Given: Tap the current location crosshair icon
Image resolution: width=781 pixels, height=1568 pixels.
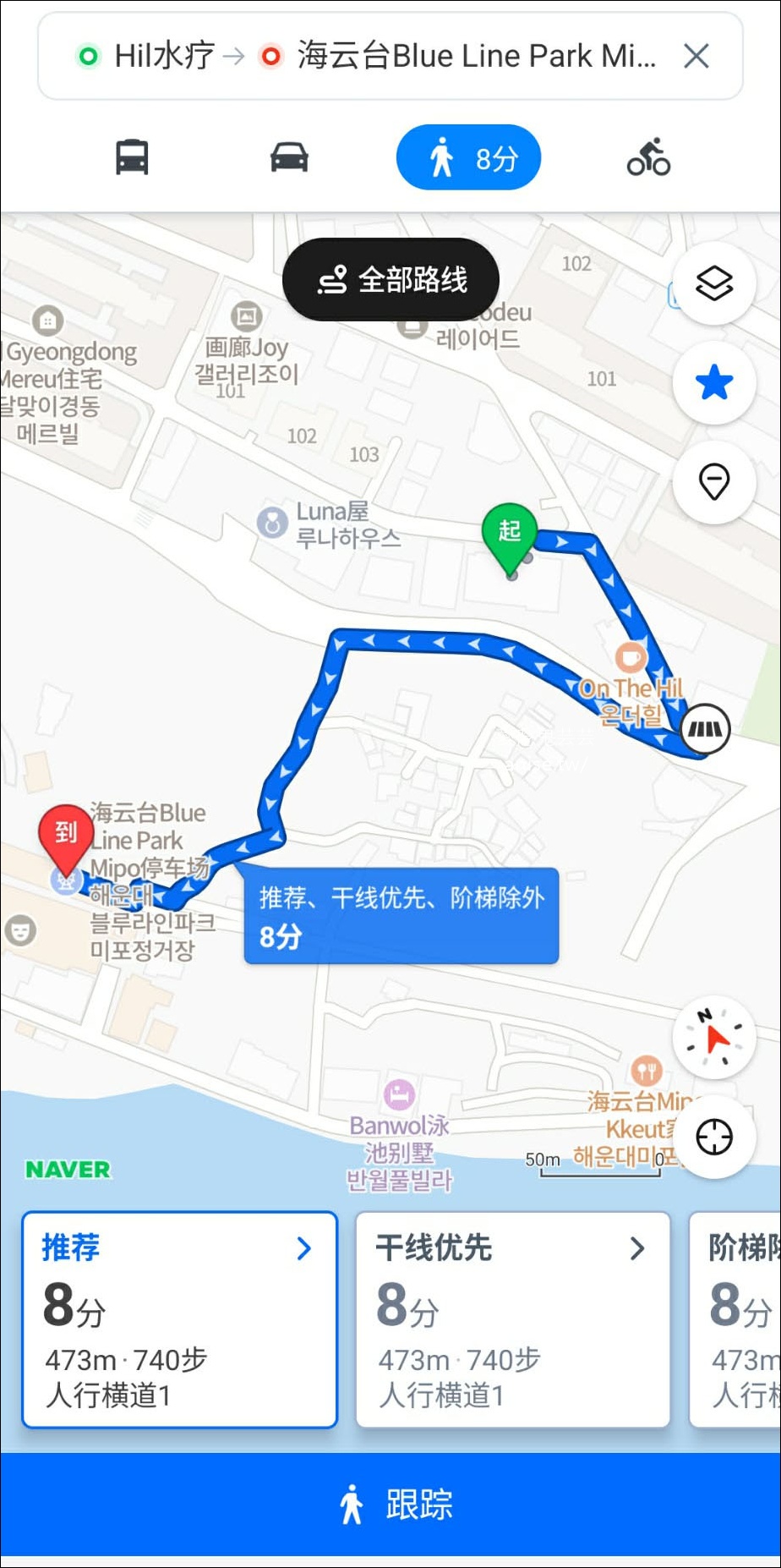Looking at the screenshot, I should pos(714,1138).
